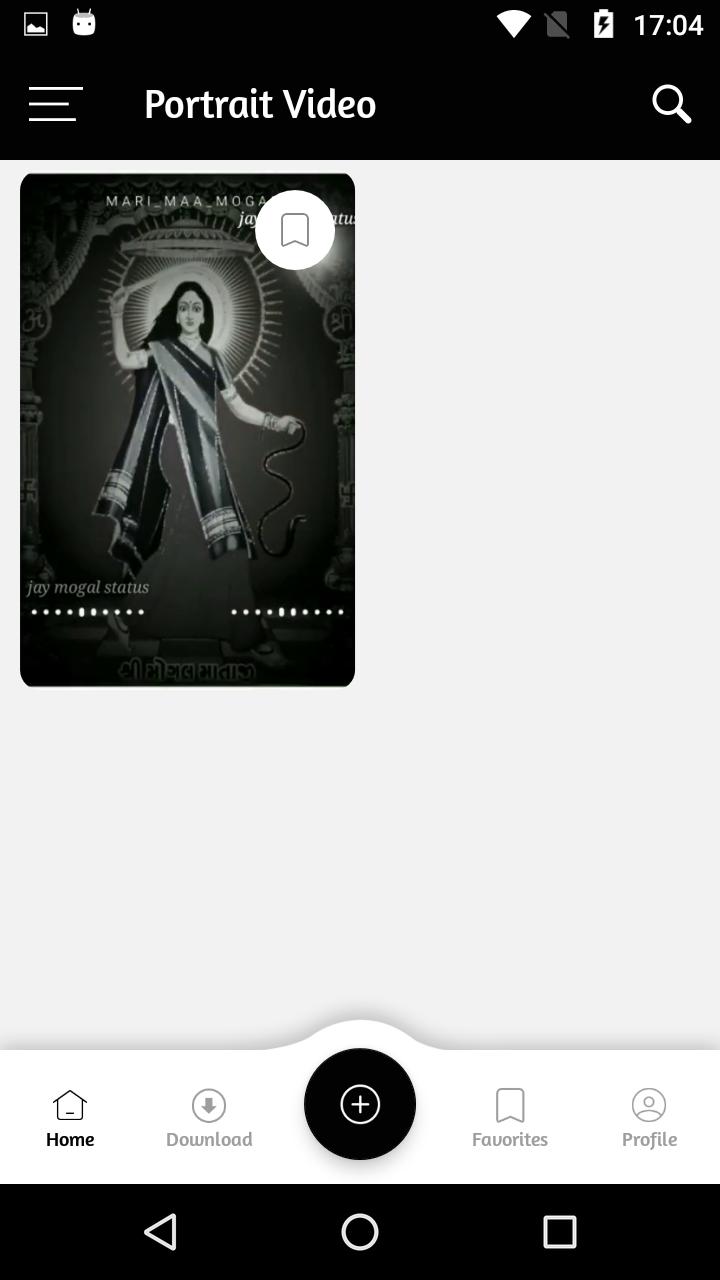Tap the center plus button
This screenshot has width=720, height=1280.
(x=360, y=1104)
